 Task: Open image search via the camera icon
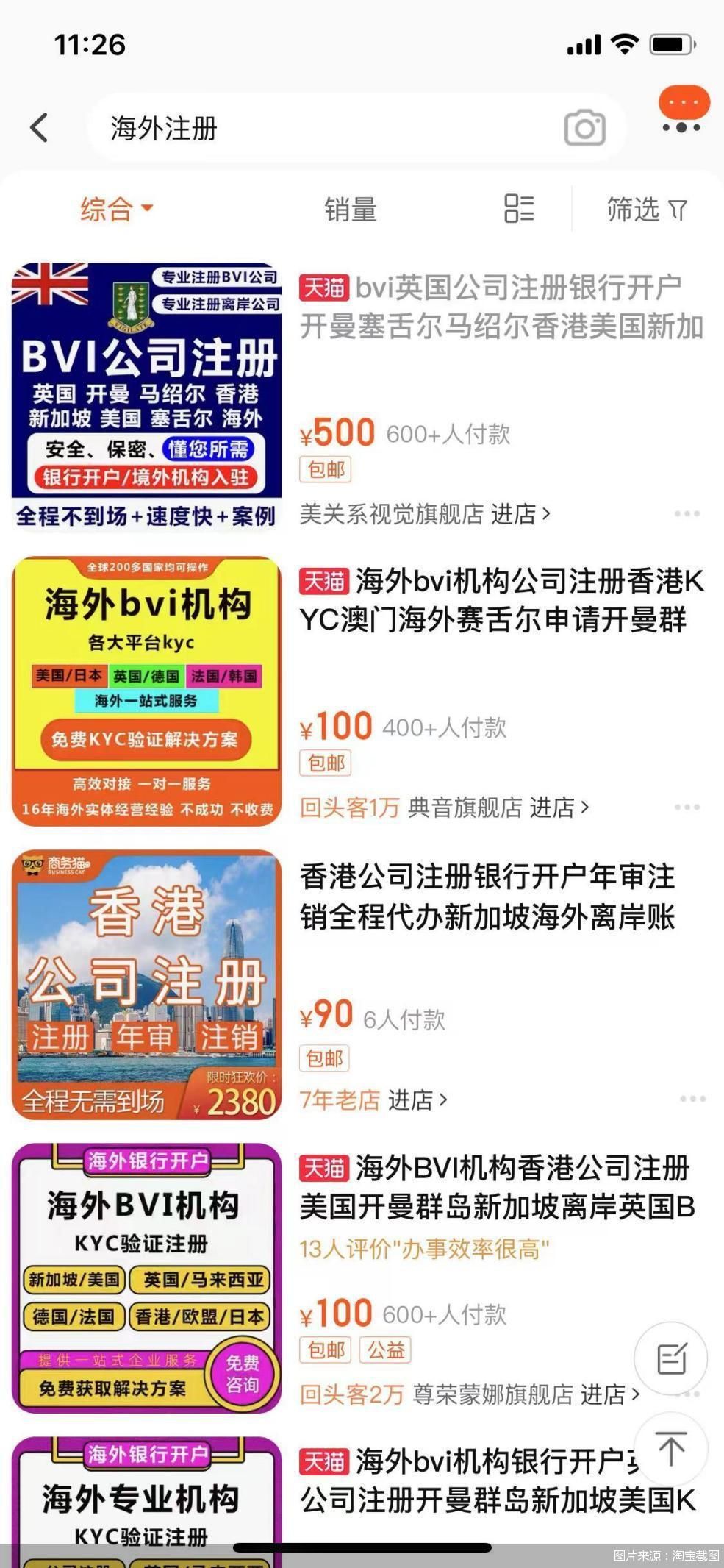coord(584,129)
